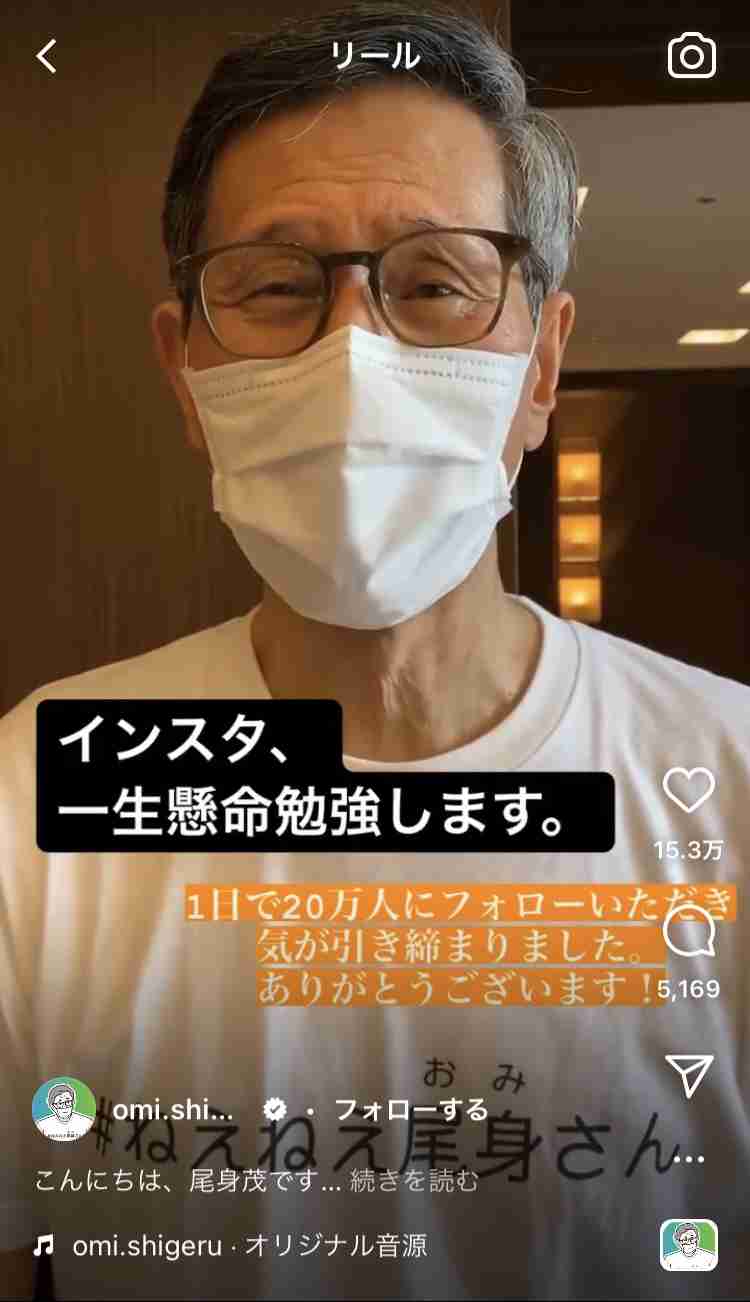
Task: Like this reel with the heart icon
Action: coord(689,792)
